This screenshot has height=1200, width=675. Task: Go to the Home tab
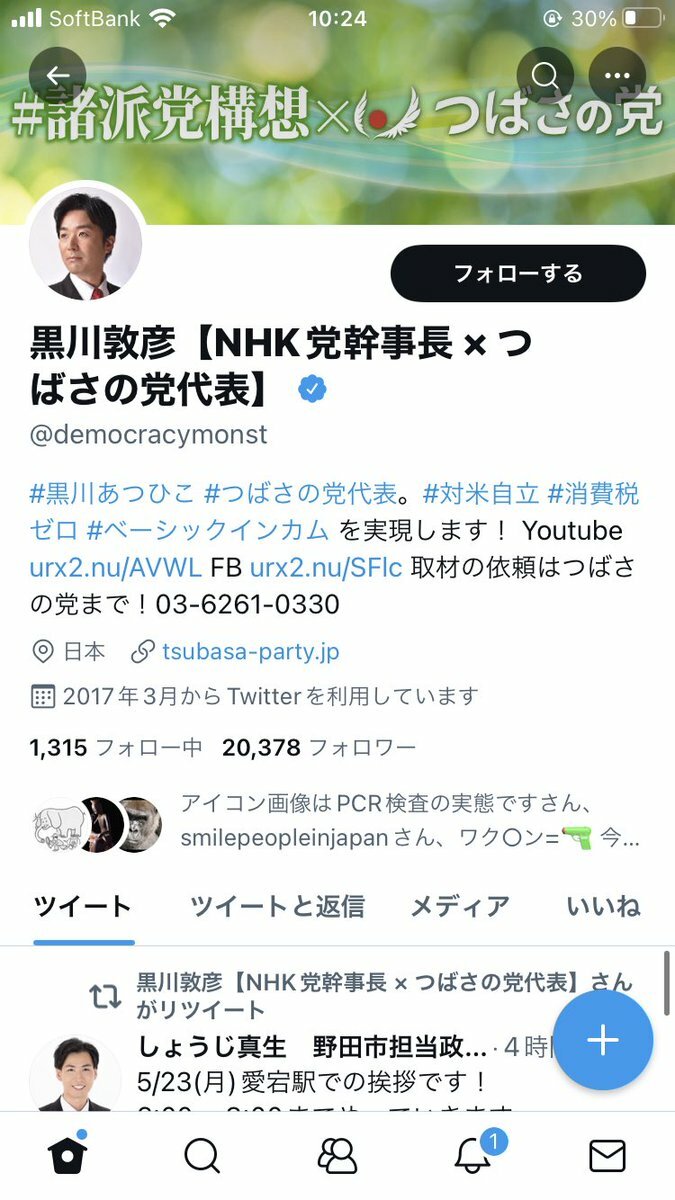tap(68, 1156)
